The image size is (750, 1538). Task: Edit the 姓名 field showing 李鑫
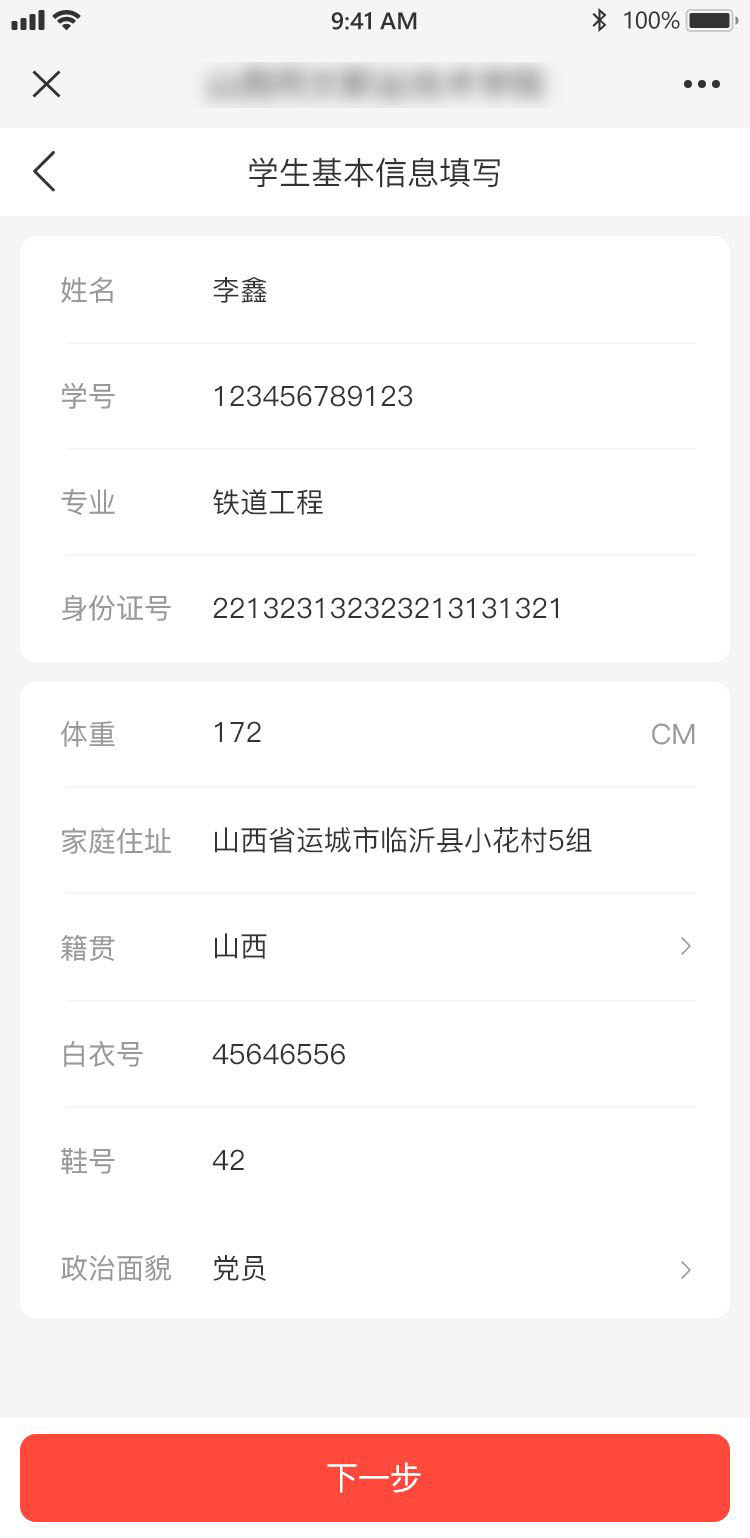[x=375, y=291]
